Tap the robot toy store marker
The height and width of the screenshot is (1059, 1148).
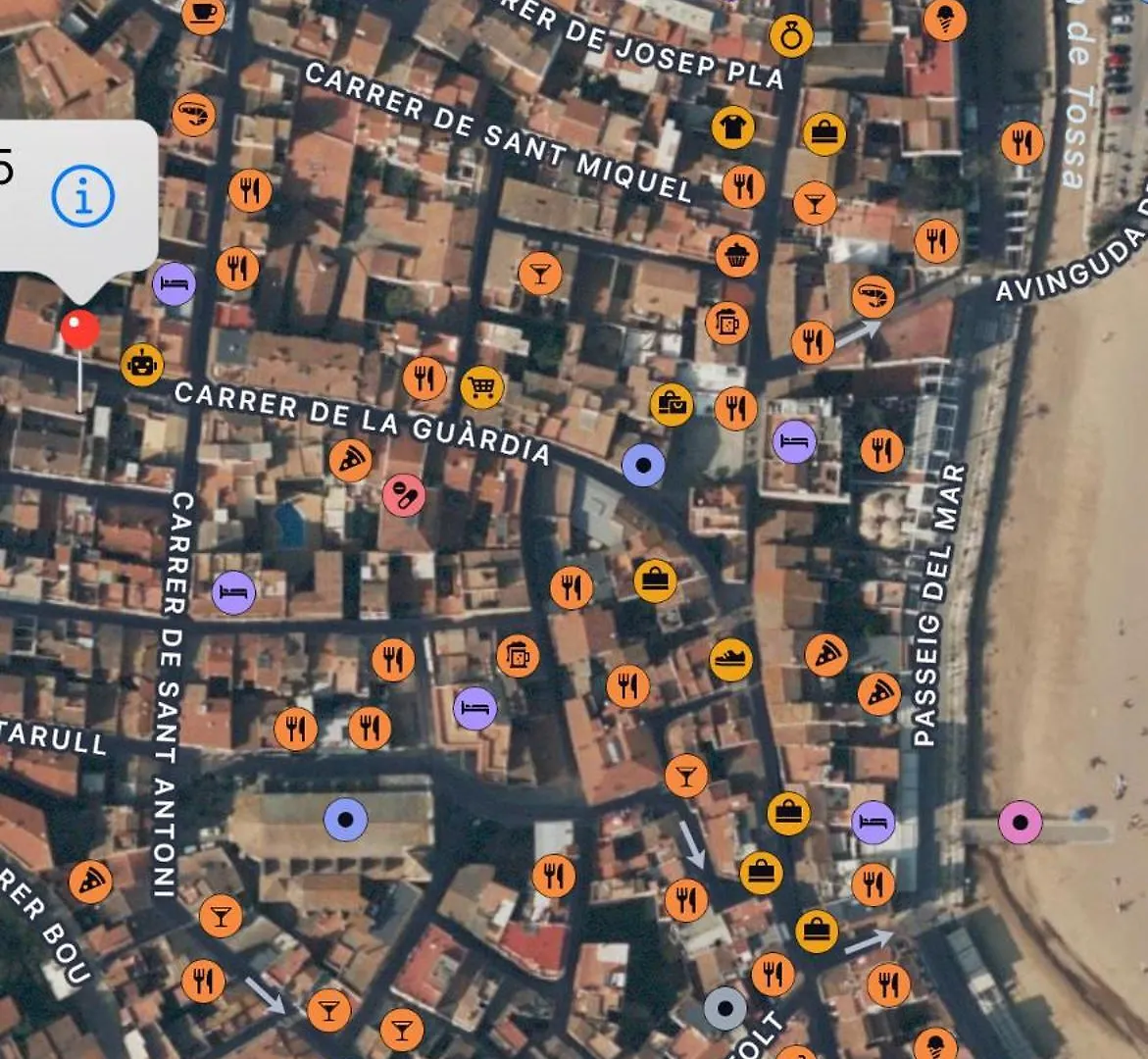point(141,365)
